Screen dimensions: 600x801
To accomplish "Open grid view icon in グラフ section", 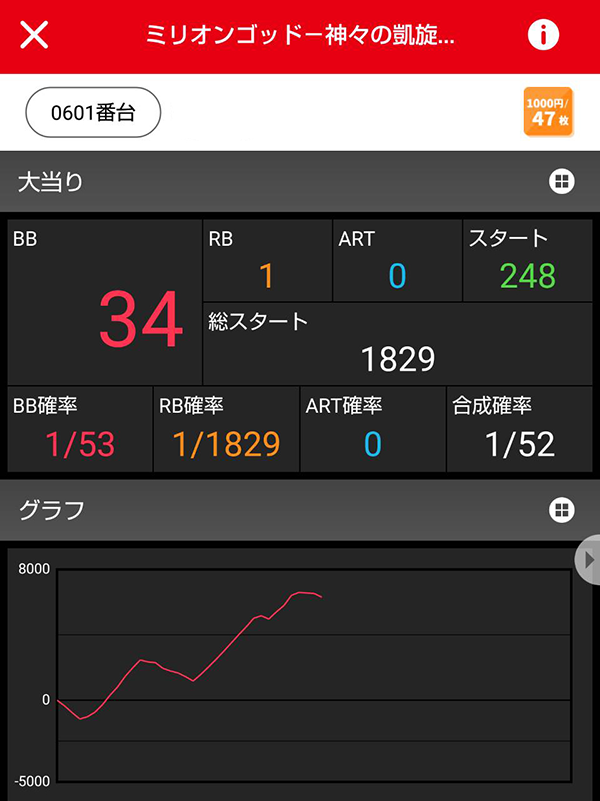I will [x=561, y=510].
